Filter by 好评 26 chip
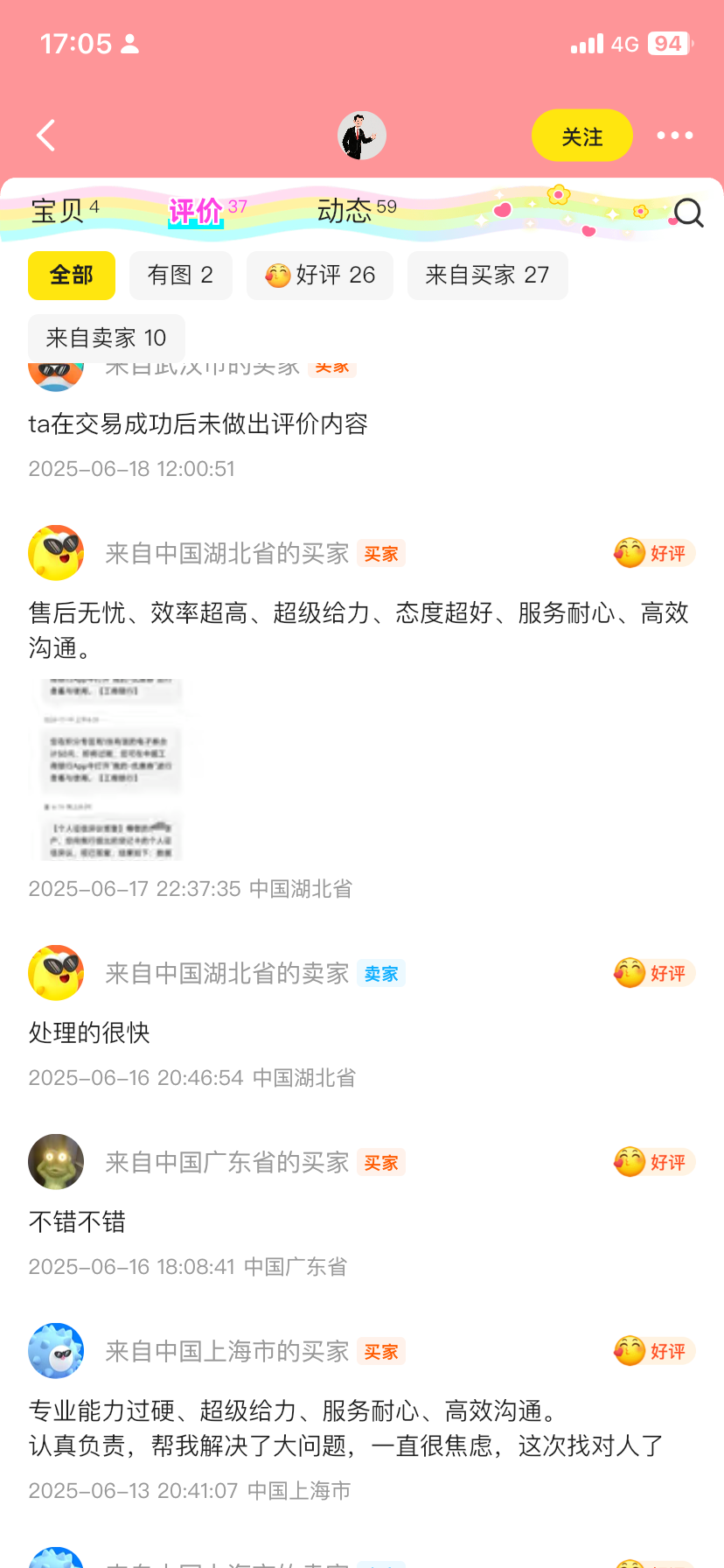This screenshot has width=724, height=1568. tap(320, 276)
